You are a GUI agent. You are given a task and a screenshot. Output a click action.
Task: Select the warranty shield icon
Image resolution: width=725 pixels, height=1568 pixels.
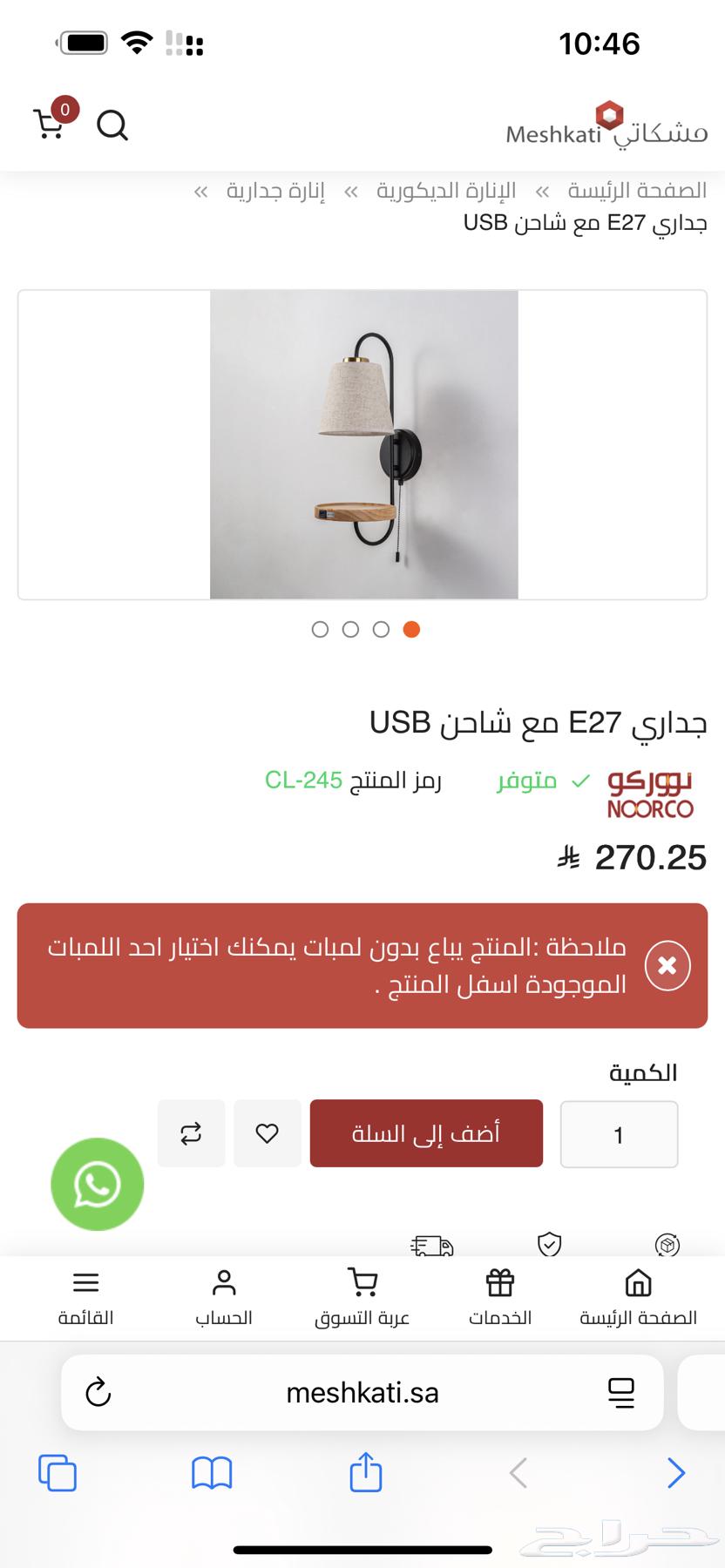pos(551,1246)
